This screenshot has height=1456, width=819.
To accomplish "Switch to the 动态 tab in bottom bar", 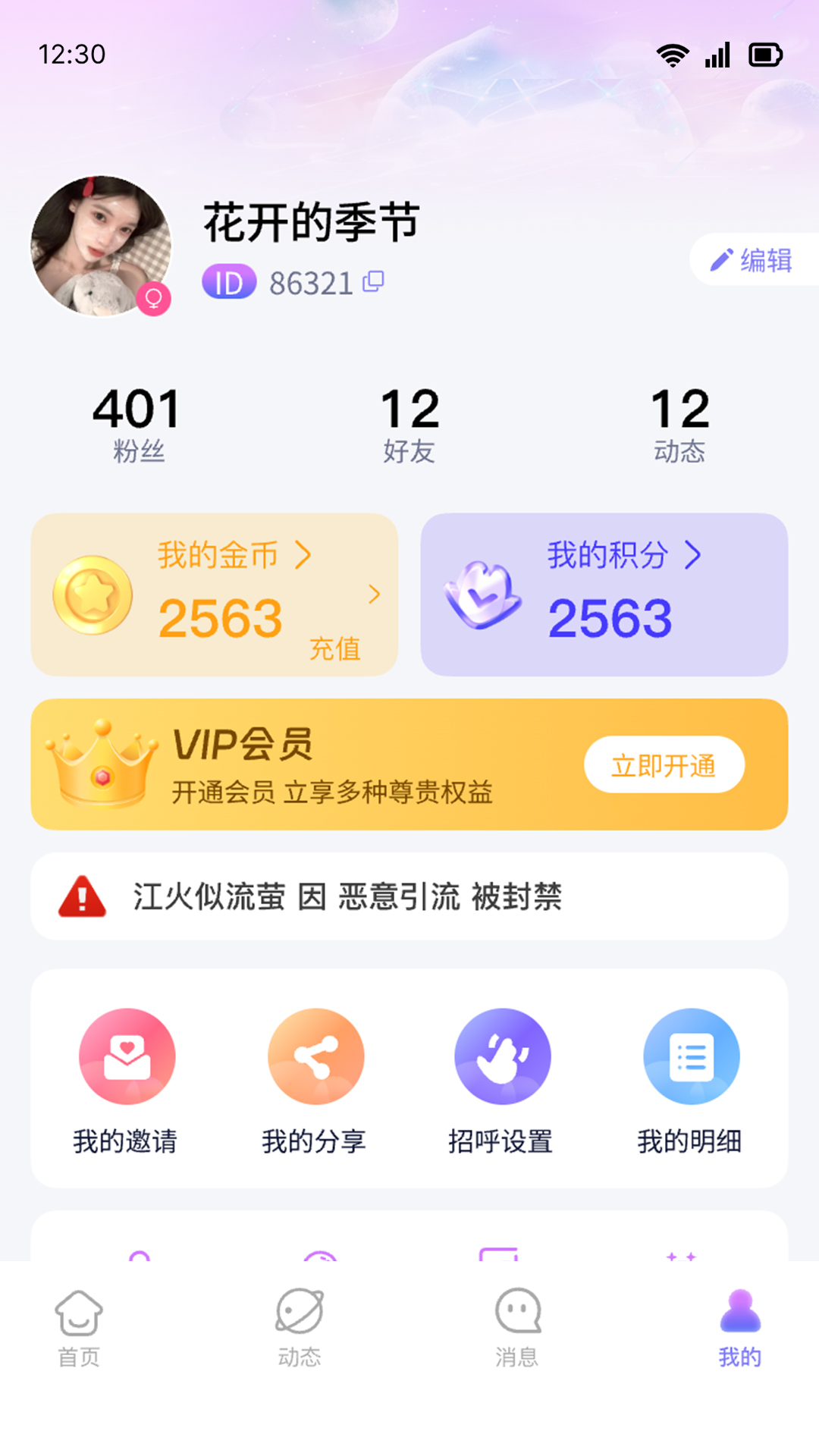I will (300, 1327).
